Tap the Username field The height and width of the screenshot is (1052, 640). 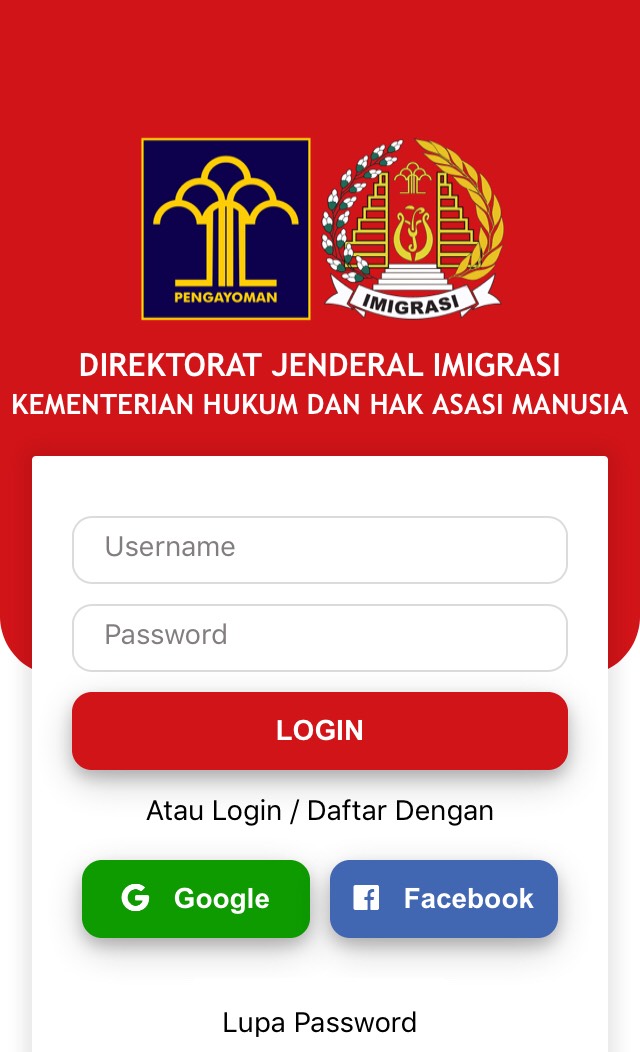pos(320,549)
